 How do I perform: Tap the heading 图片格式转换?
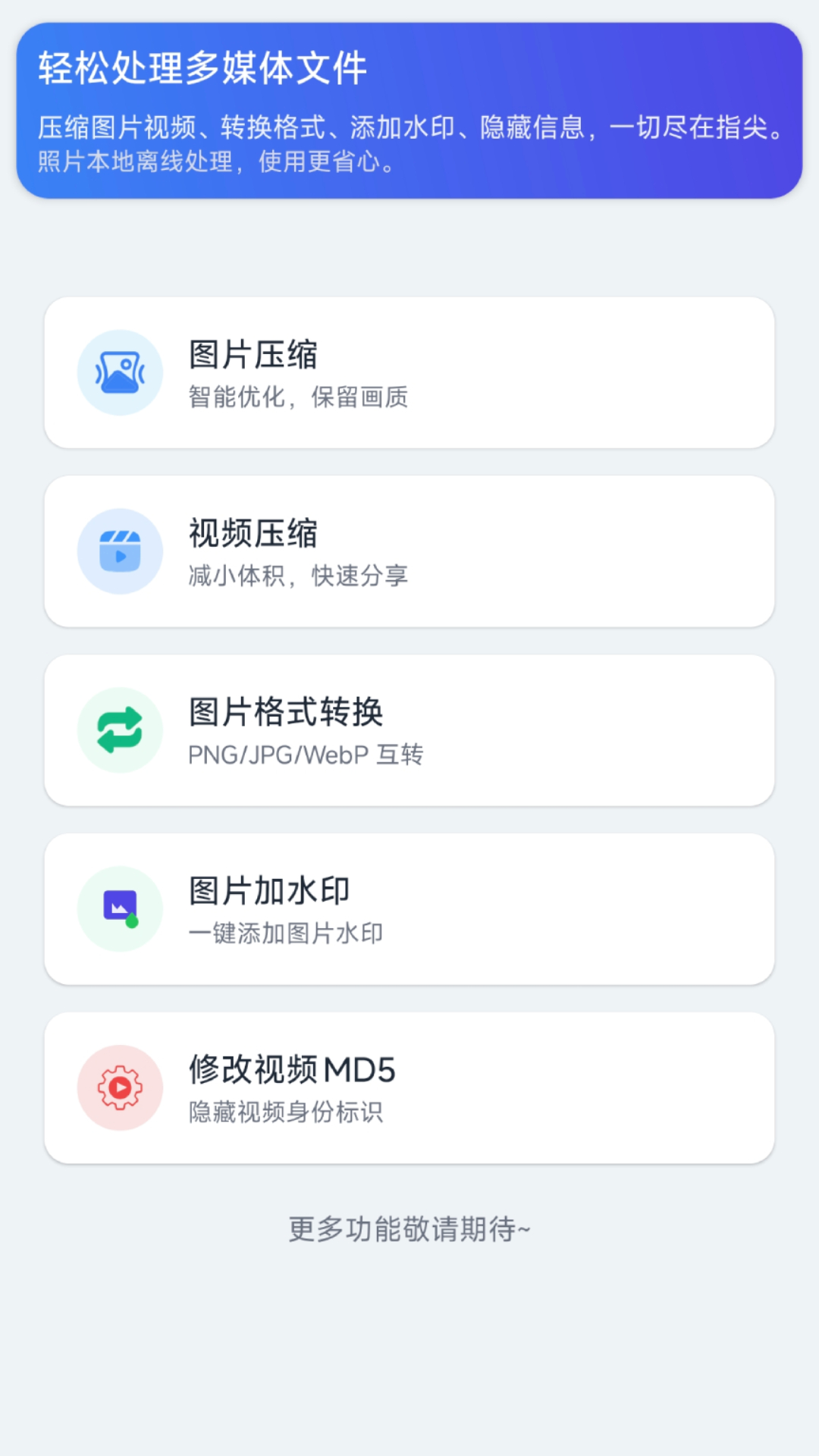tap(285, 713)
